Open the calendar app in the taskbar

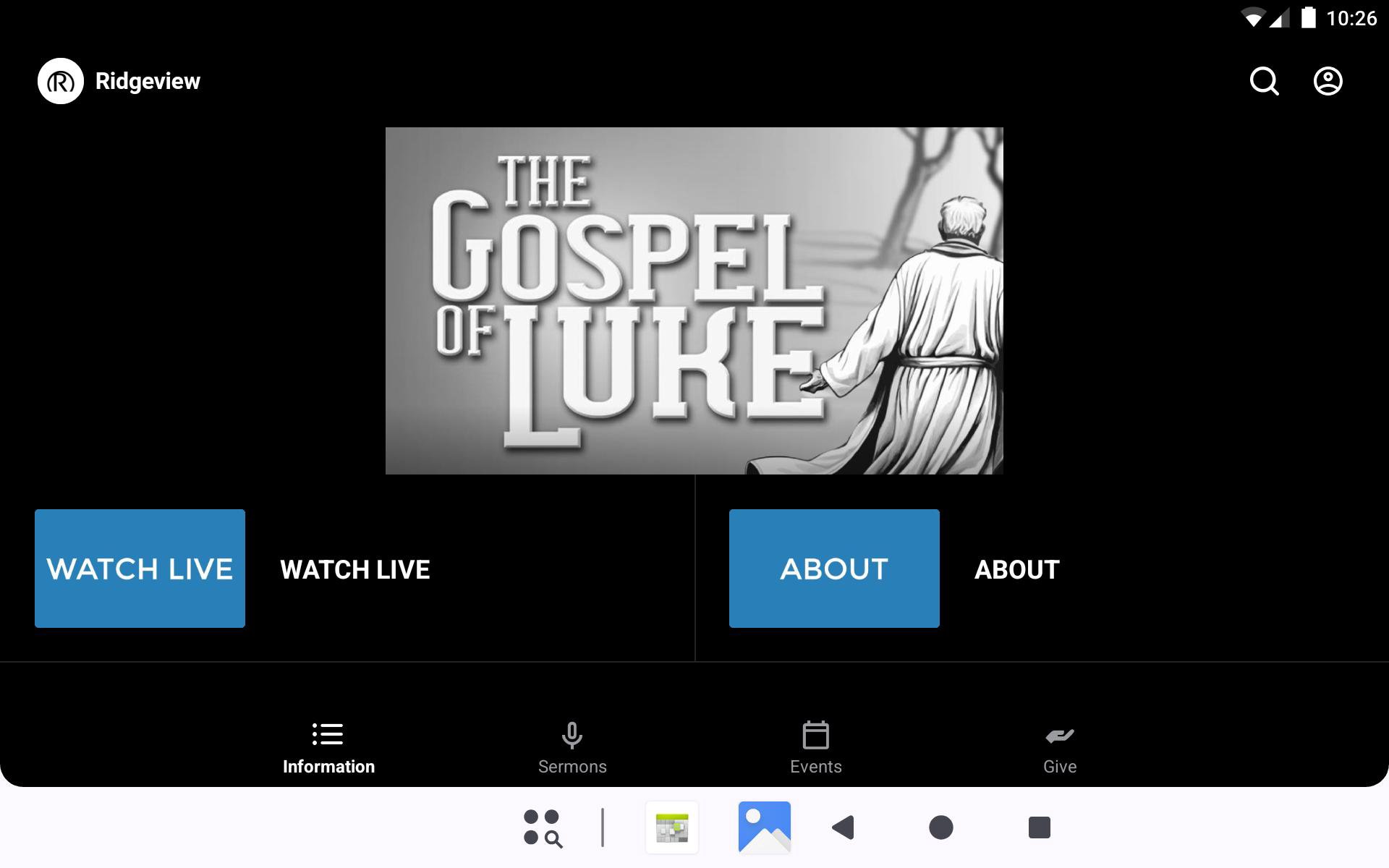coord(672,827)
